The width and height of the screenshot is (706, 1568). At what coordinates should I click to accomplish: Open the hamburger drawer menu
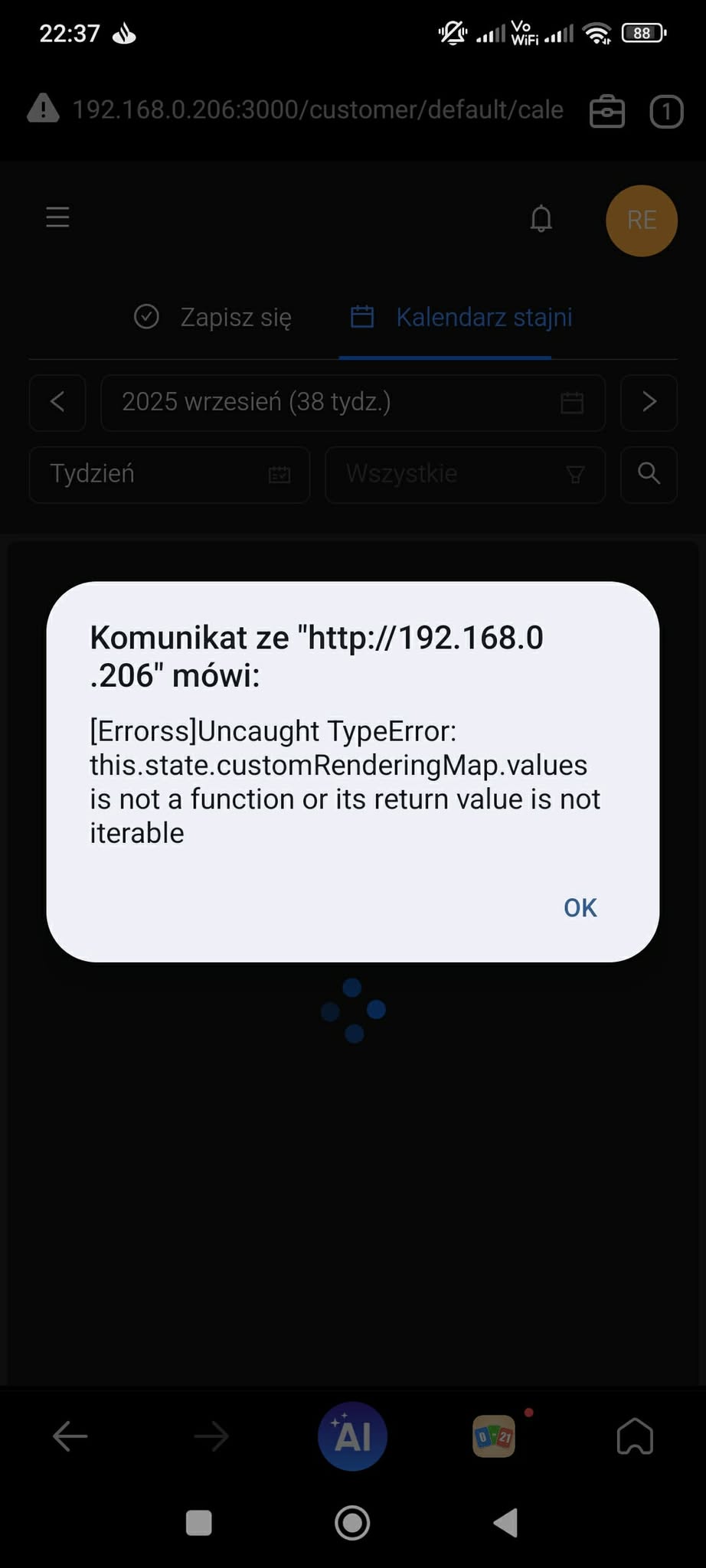[x=57, y=217]
